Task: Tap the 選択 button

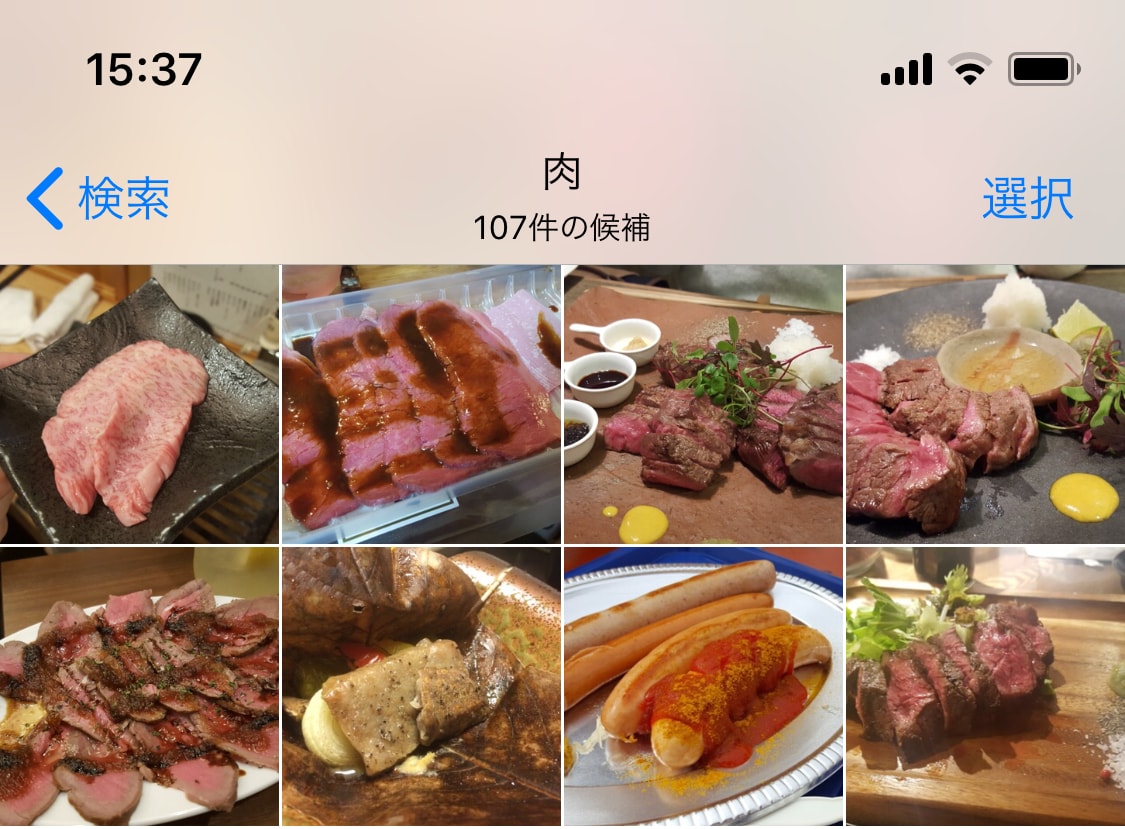Action: click(x=1027, y=198)
